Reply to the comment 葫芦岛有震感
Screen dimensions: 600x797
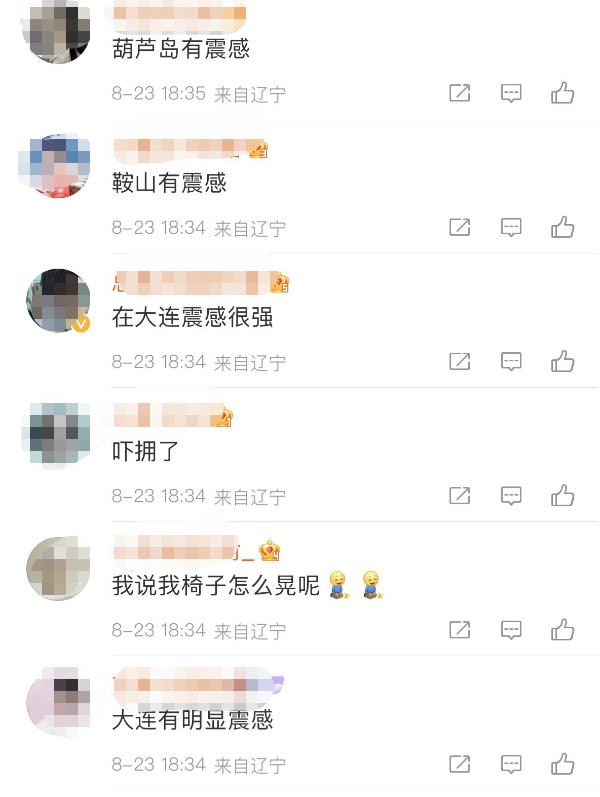[x=511, y=93]
